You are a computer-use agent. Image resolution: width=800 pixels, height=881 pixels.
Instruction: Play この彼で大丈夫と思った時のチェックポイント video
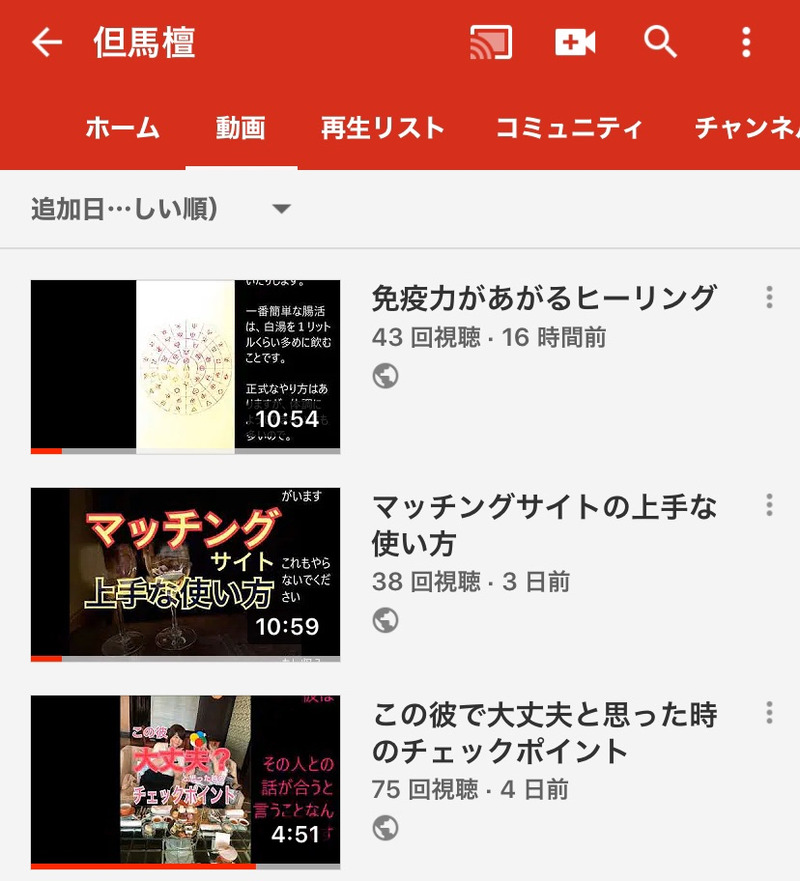186,781
